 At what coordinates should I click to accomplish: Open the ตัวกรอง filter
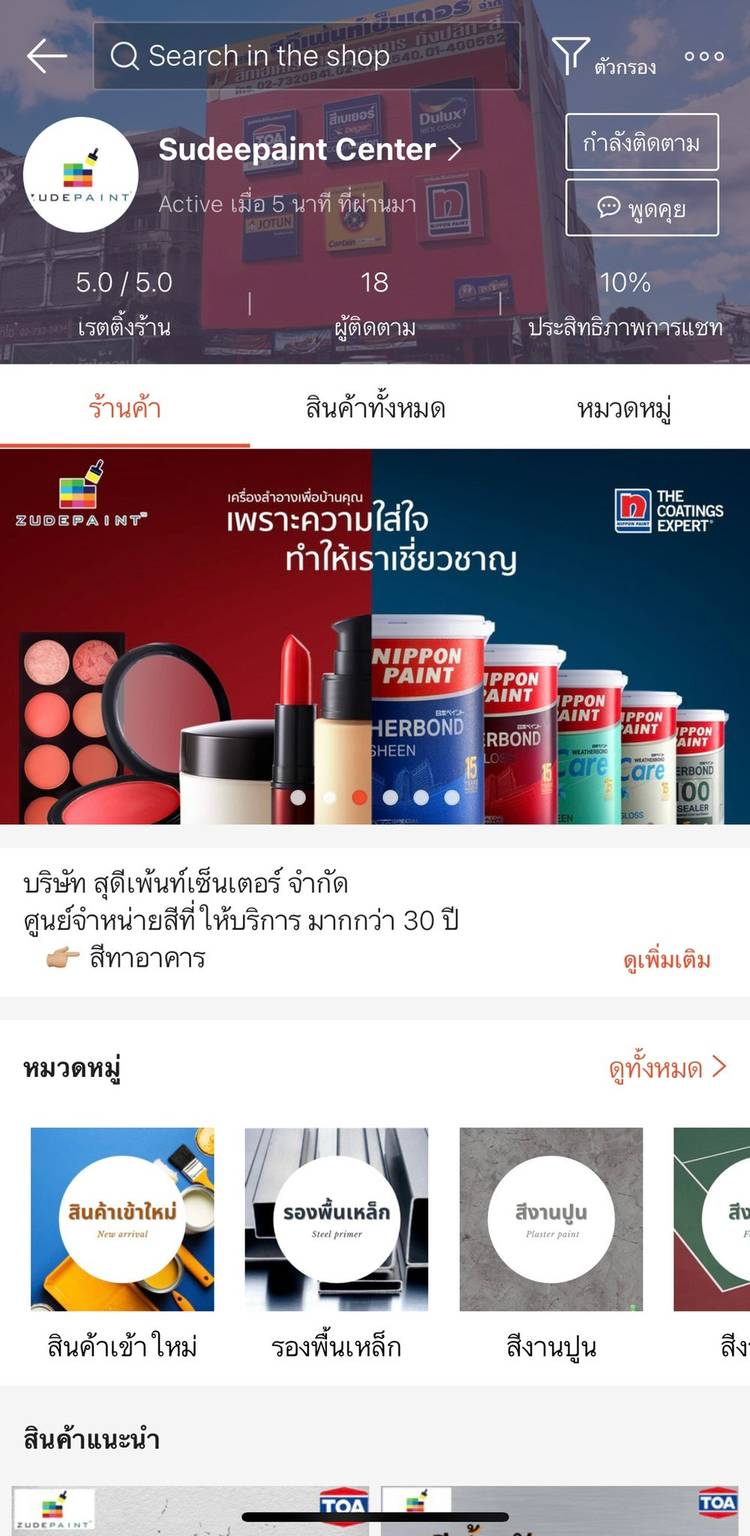coord(604,57)
